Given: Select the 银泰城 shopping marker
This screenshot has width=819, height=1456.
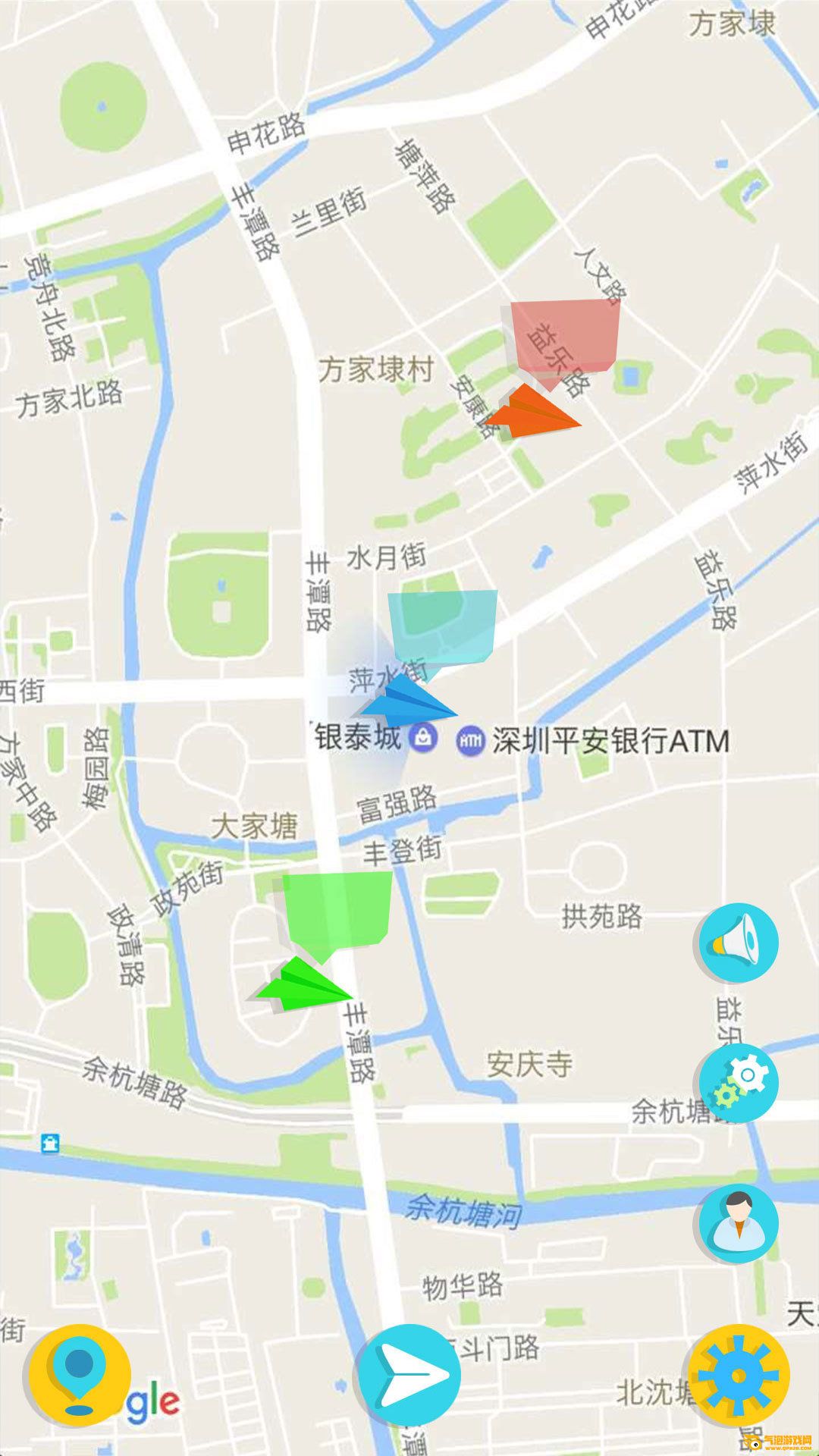Looking at the screenshot, I should point(423,736).
